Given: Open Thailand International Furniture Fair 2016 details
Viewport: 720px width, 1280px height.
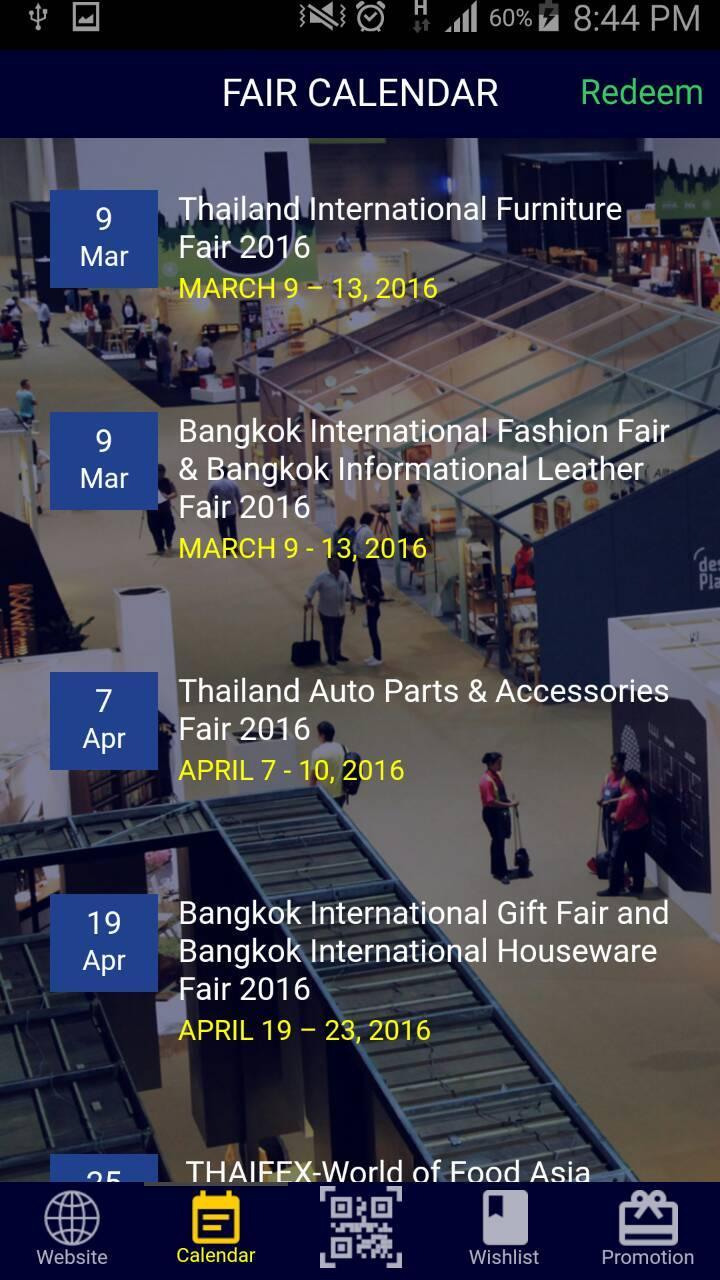Looking at the screenshot, I should pos(400,230).
